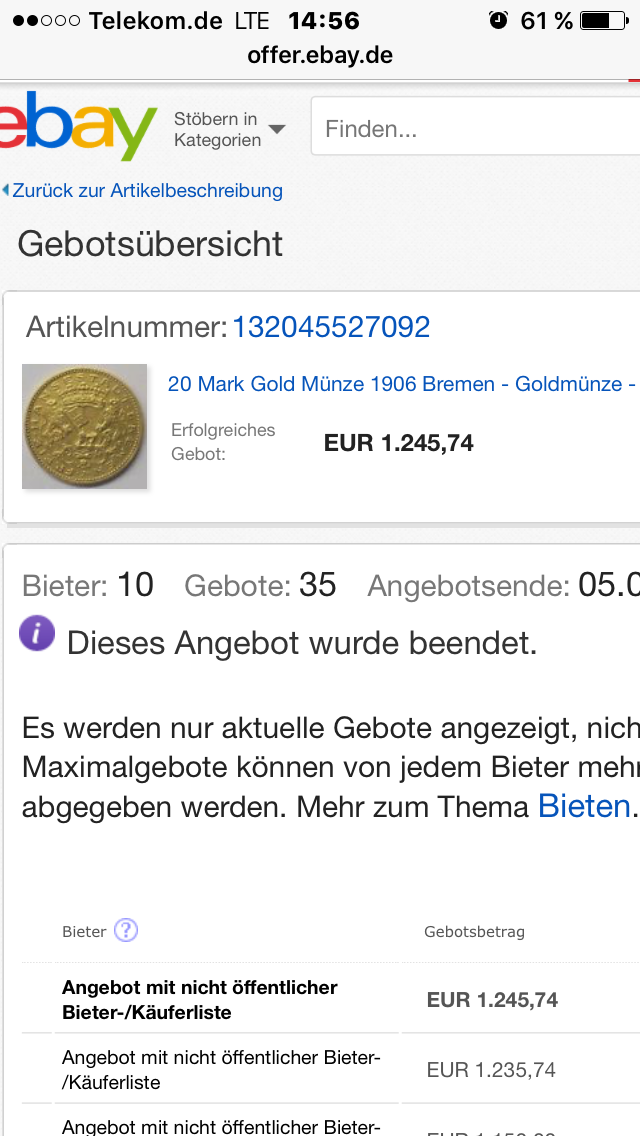Tap the Finden search field
The height and width of the screenshot is (1136, 640).
(475, 128)
